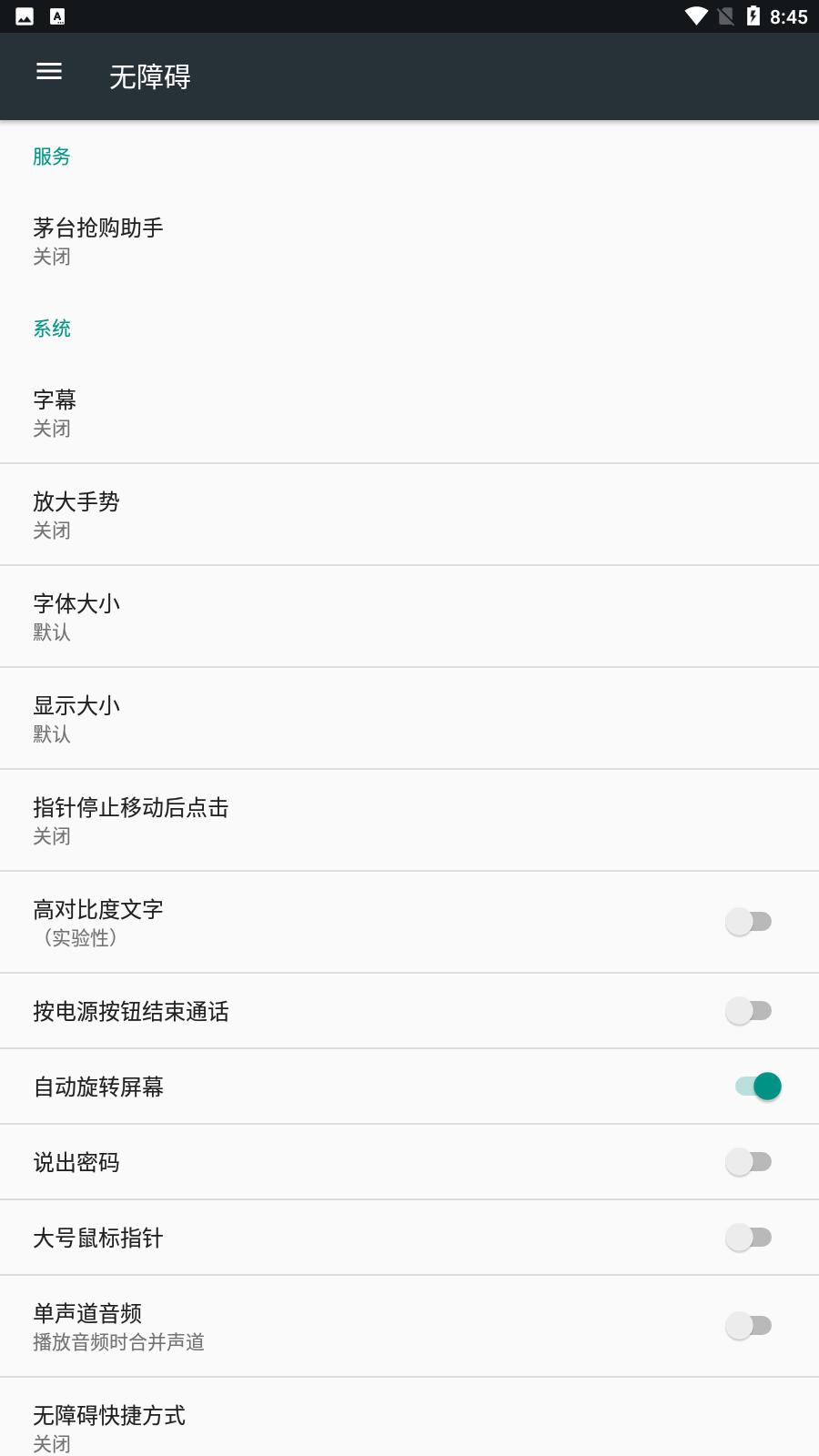
Task: Enable 高对比度文字 (high contrast text)
Action: click(x=748, y=922)
